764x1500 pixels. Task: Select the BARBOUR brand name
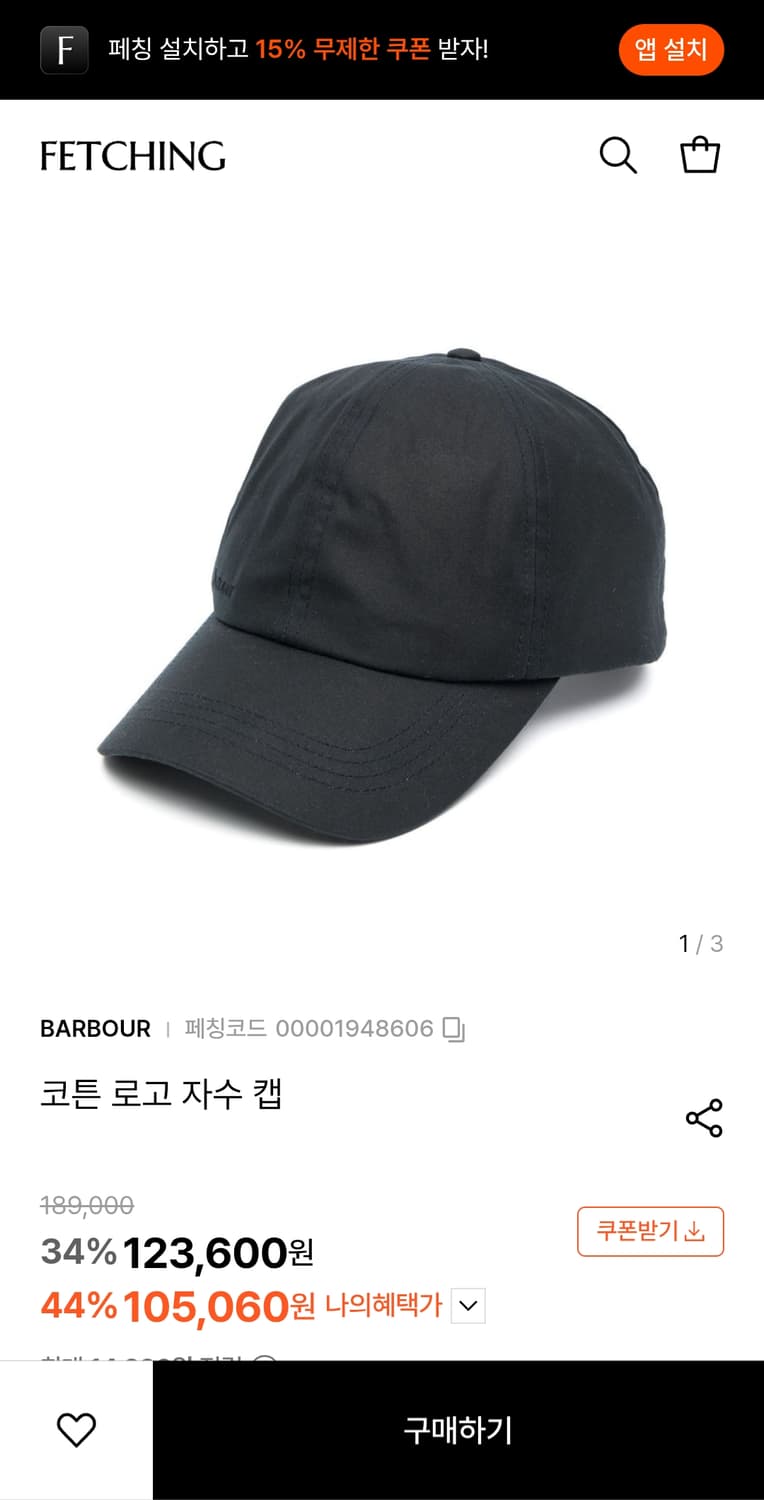coord(95,1028)
